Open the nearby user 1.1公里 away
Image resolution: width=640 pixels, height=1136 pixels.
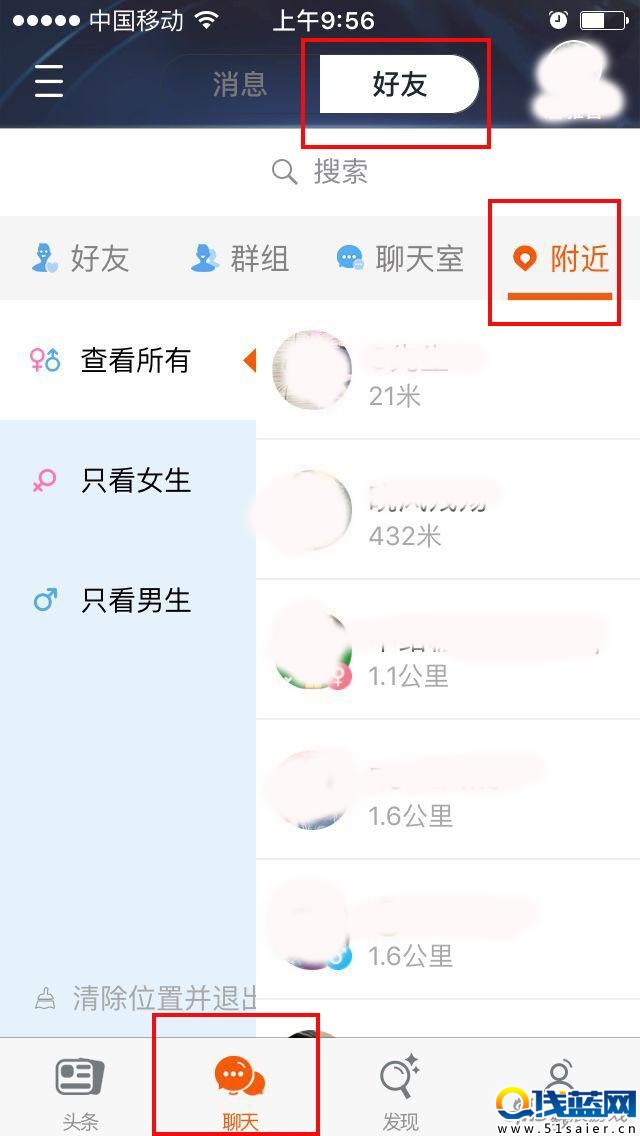coord(447,650)
